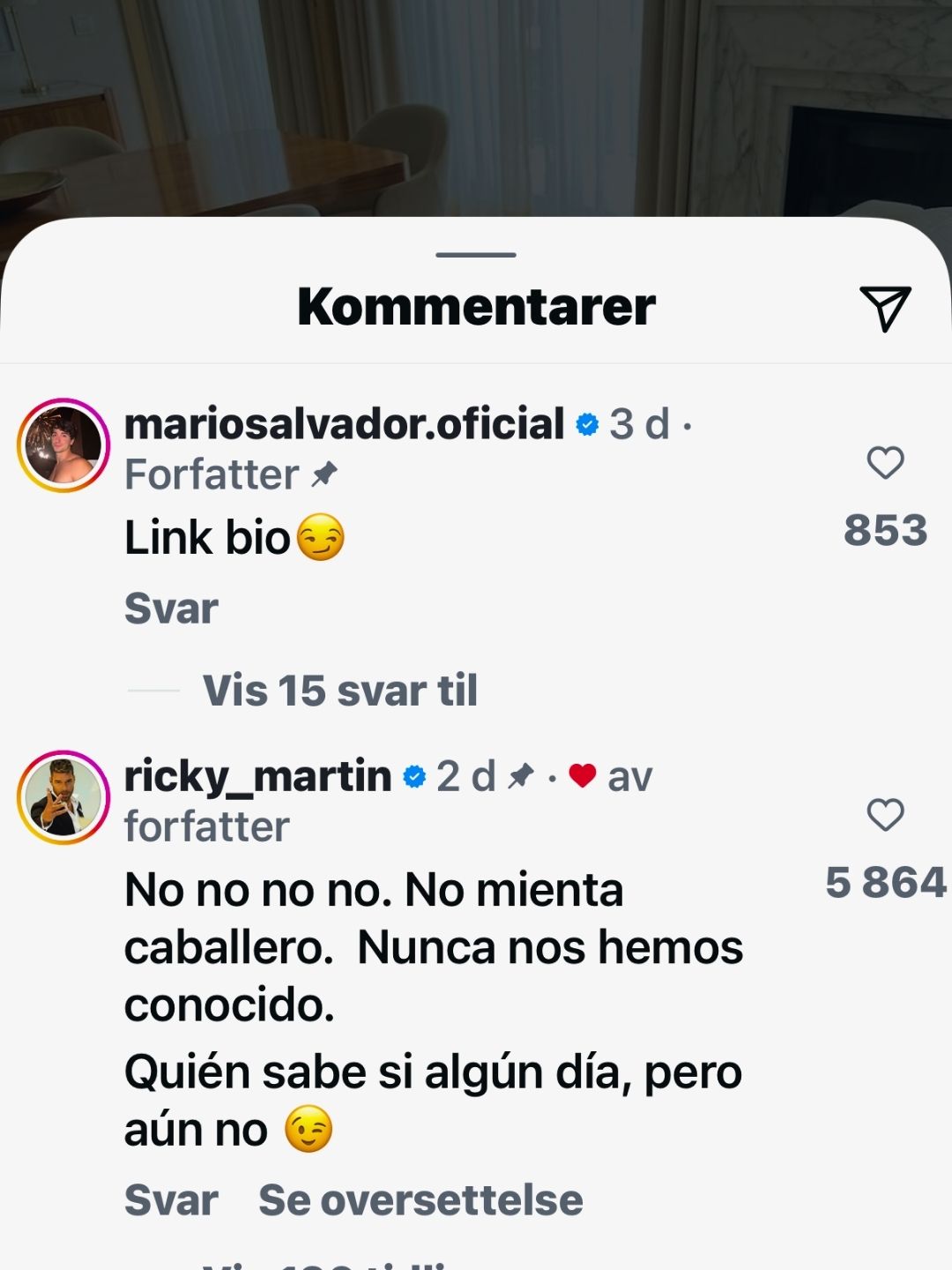Like ricky_martin's comment

[885, 815]
